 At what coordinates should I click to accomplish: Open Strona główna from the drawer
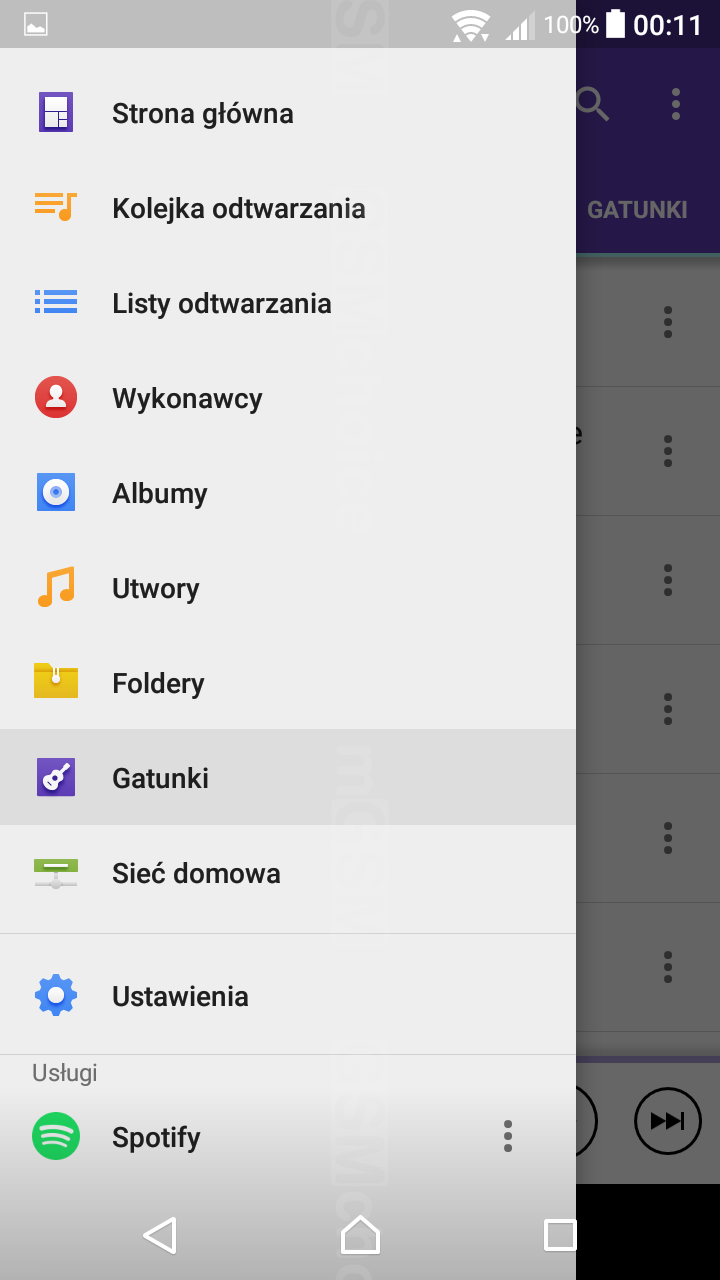click(288, 113)
